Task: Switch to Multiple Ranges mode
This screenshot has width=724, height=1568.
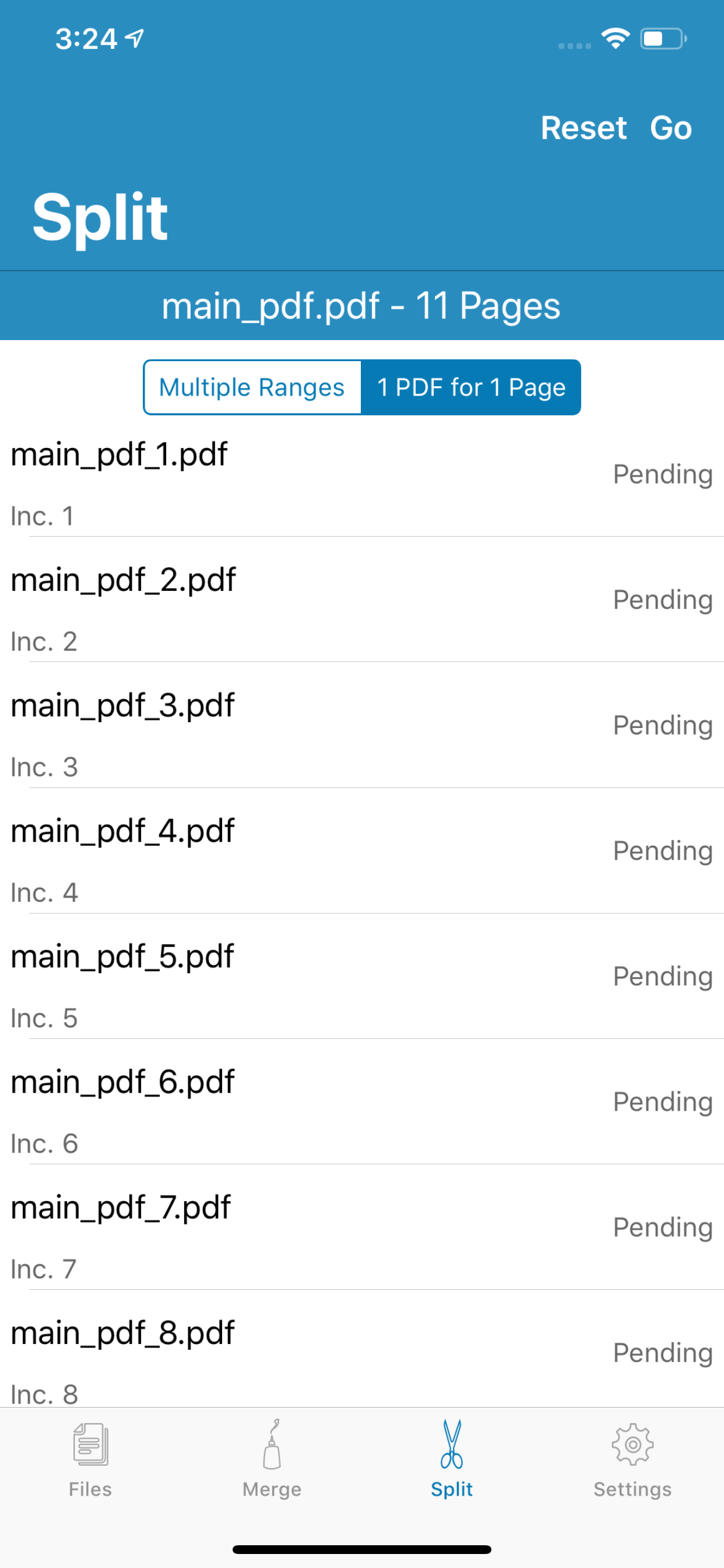Action: 252,387
